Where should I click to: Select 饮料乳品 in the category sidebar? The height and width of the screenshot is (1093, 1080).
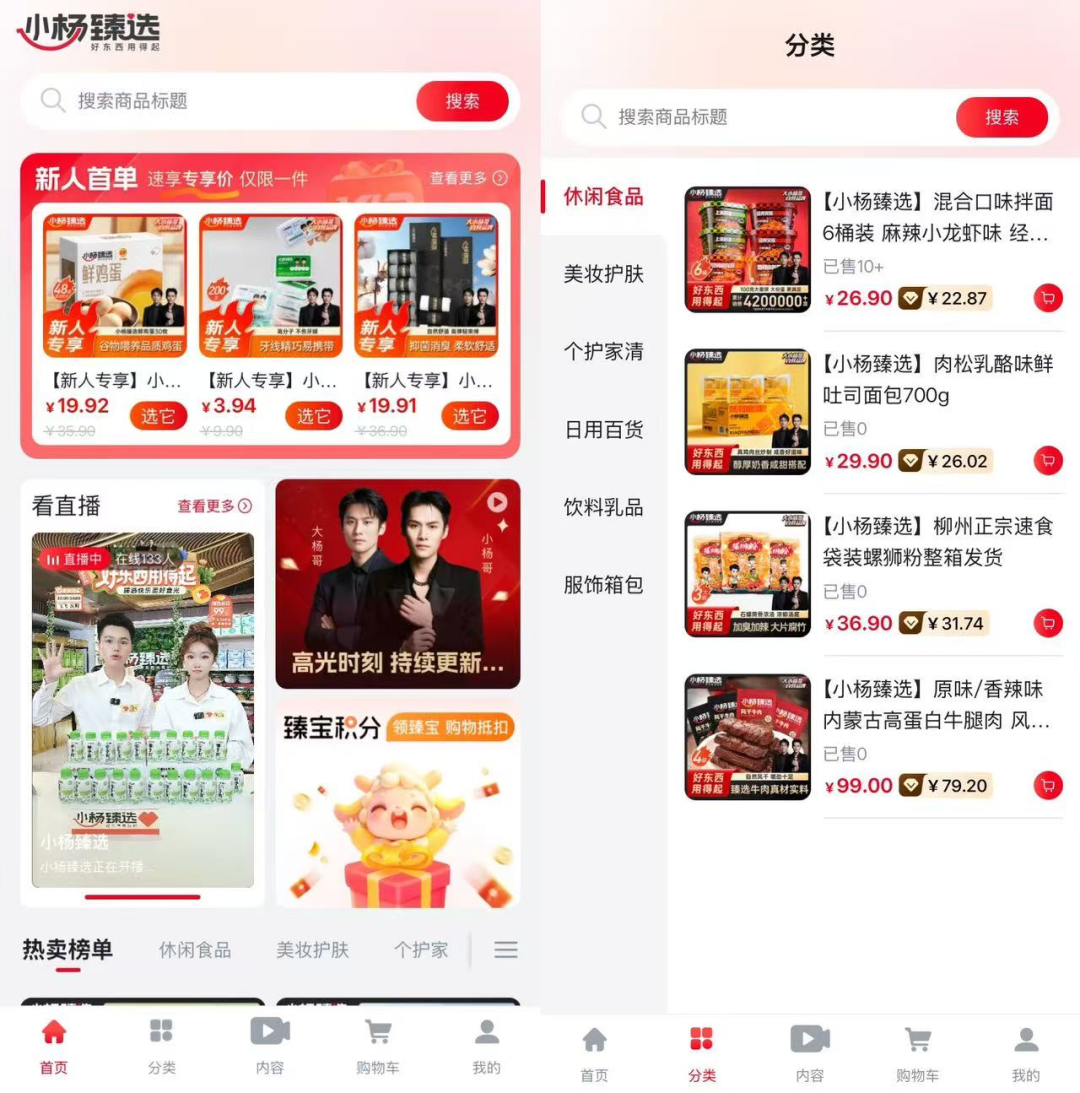pyautogui.click(x=603, y=507)
